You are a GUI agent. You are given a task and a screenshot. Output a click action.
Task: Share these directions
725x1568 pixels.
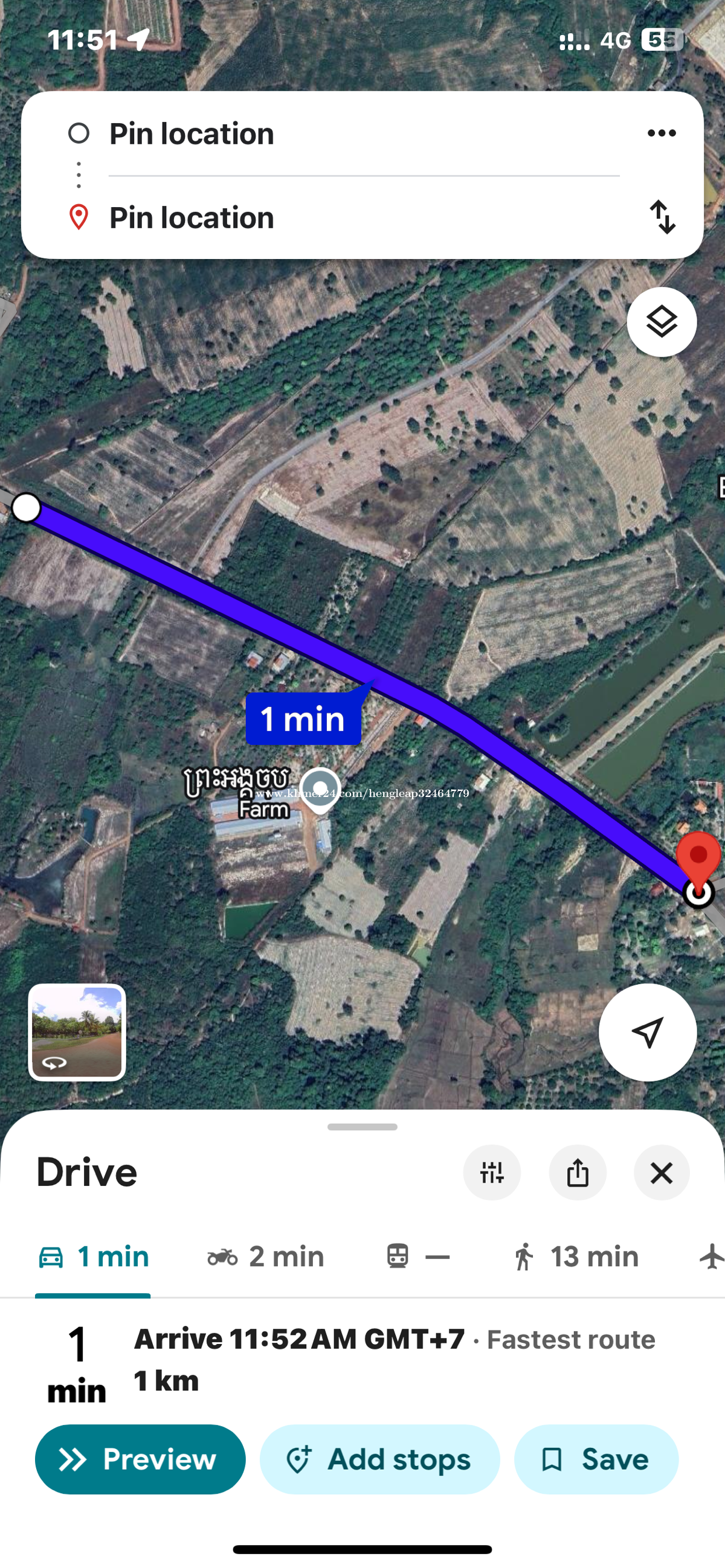578,1173
